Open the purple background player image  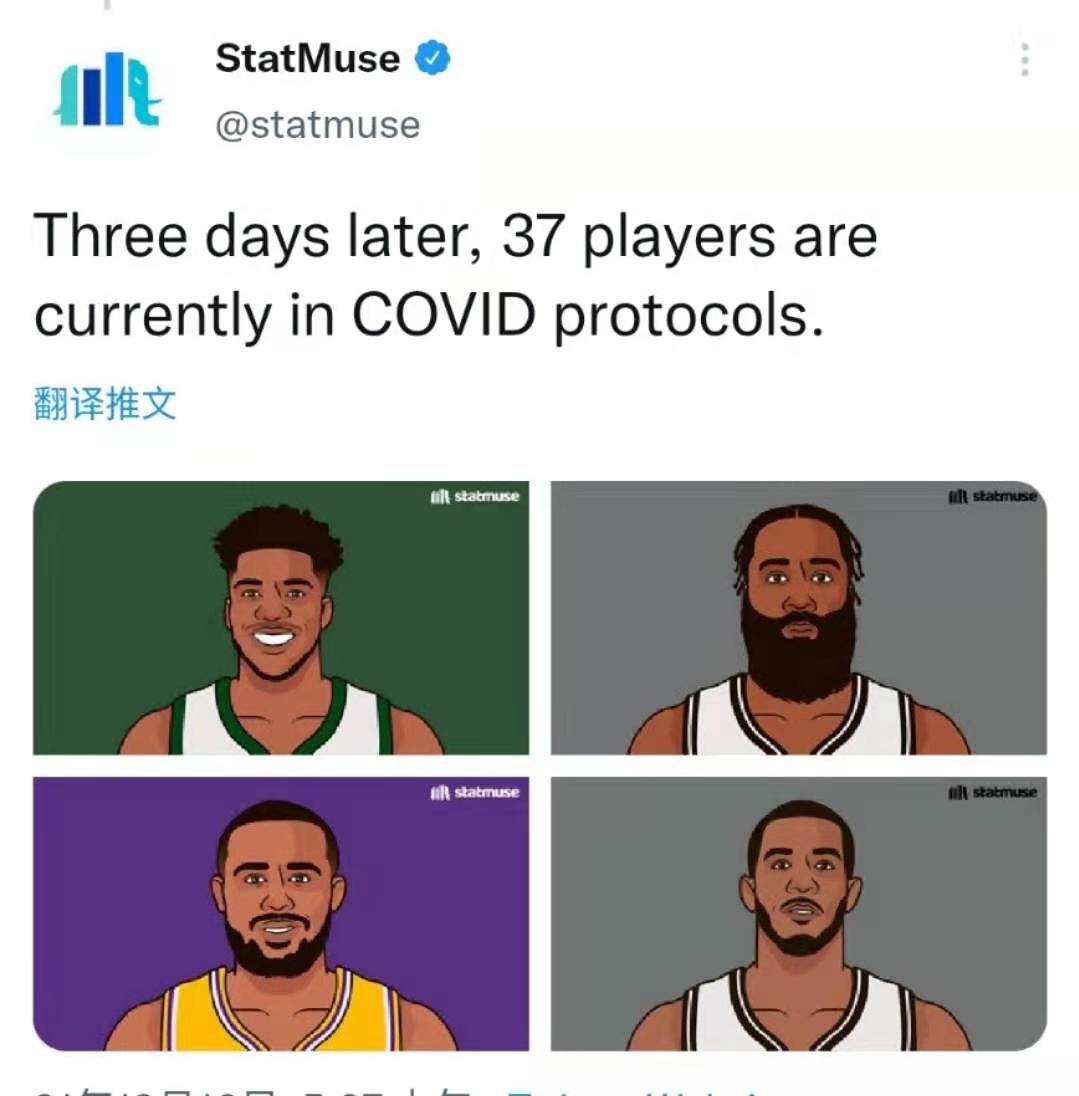[281, 913]
